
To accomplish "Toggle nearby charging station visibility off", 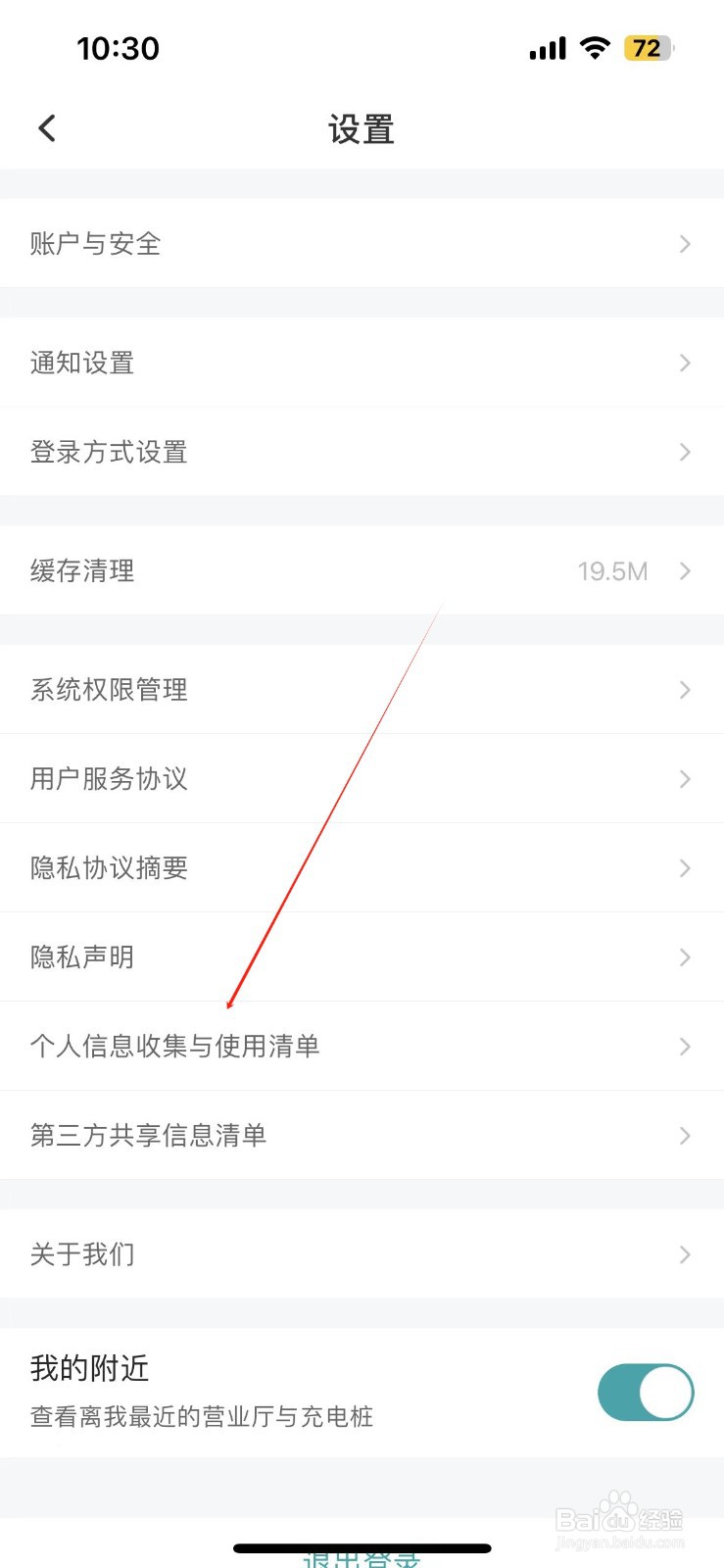I will (645, 1392).
